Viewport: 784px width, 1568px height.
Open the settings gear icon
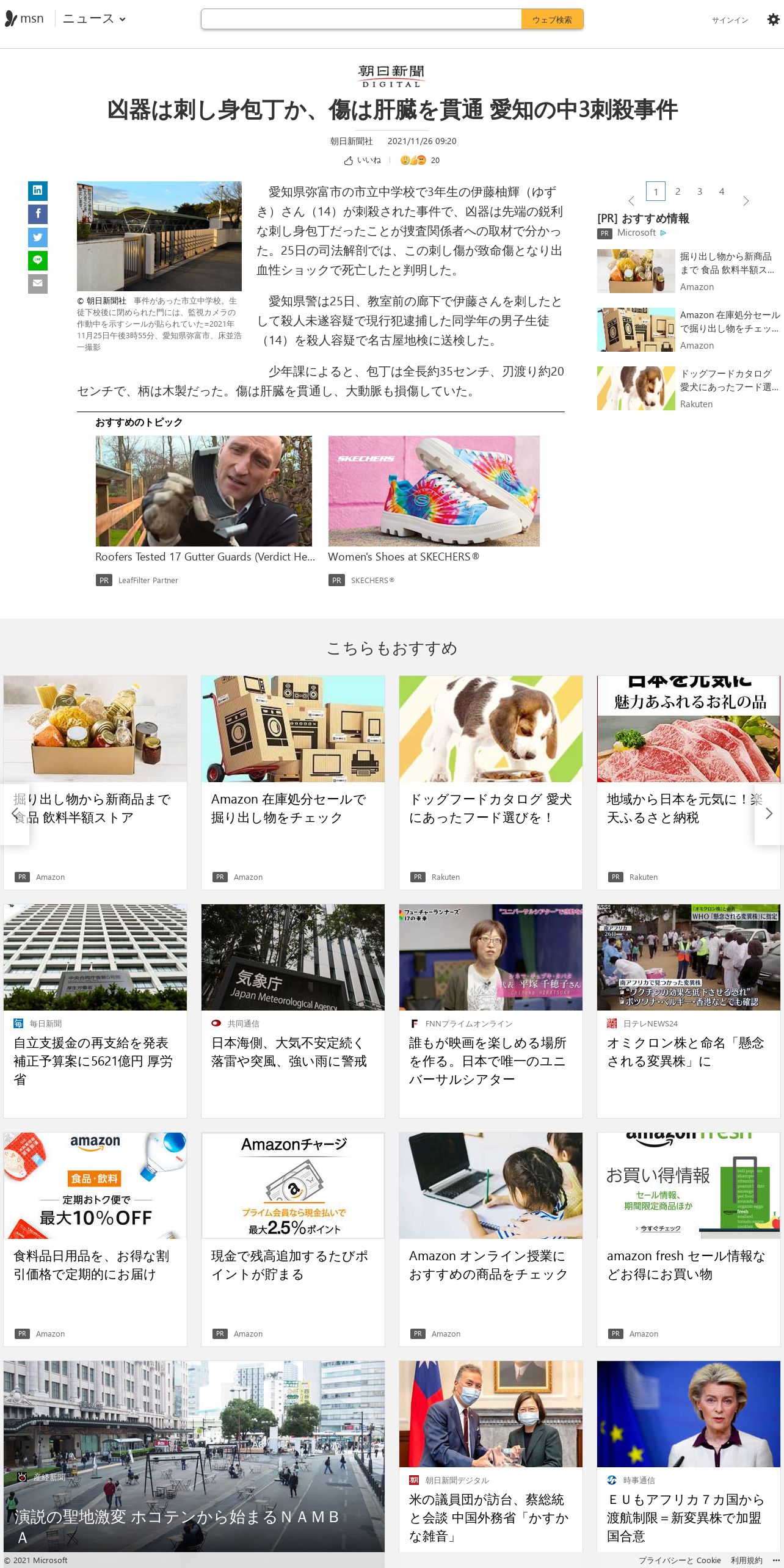[773, 20]
